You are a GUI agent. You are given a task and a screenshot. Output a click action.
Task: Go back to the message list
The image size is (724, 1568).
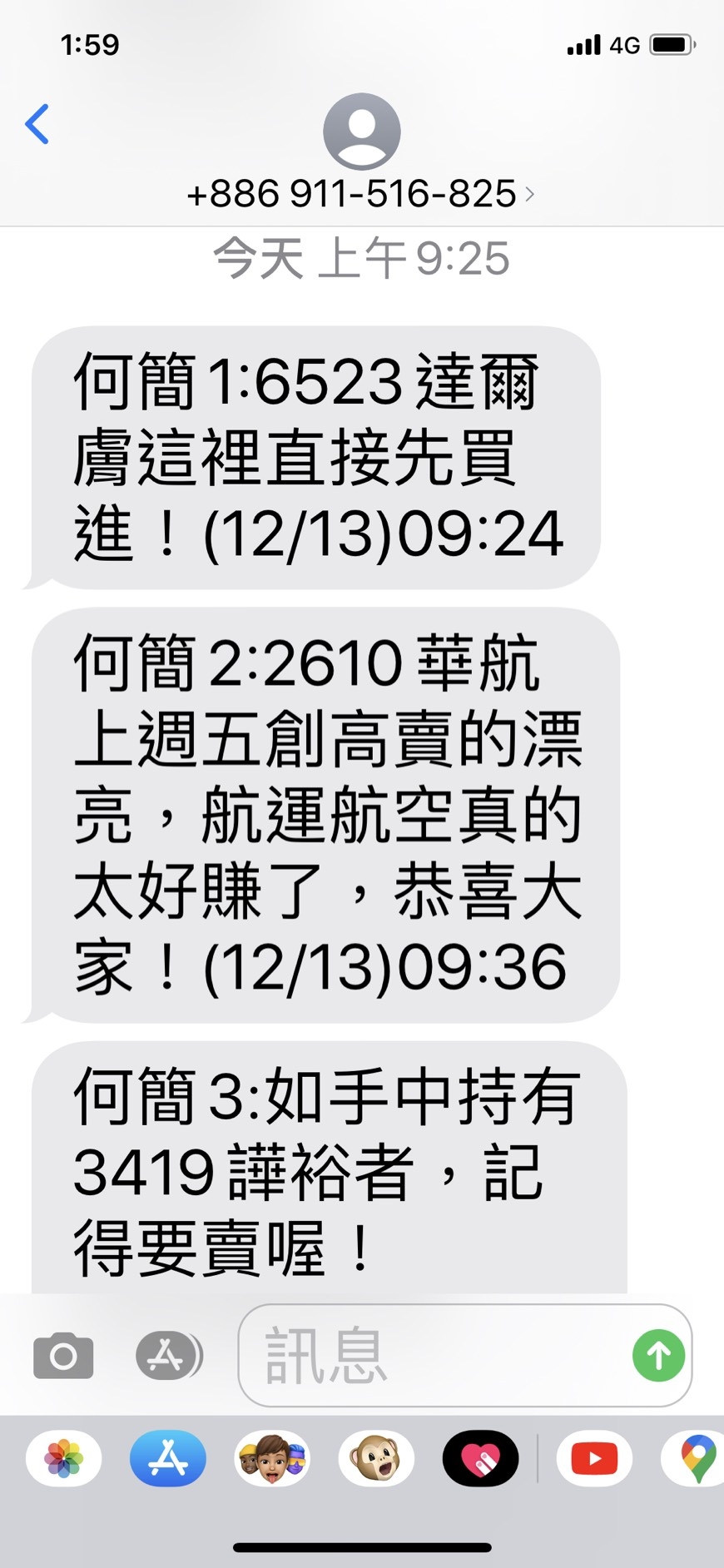click(x=37, y=125)
